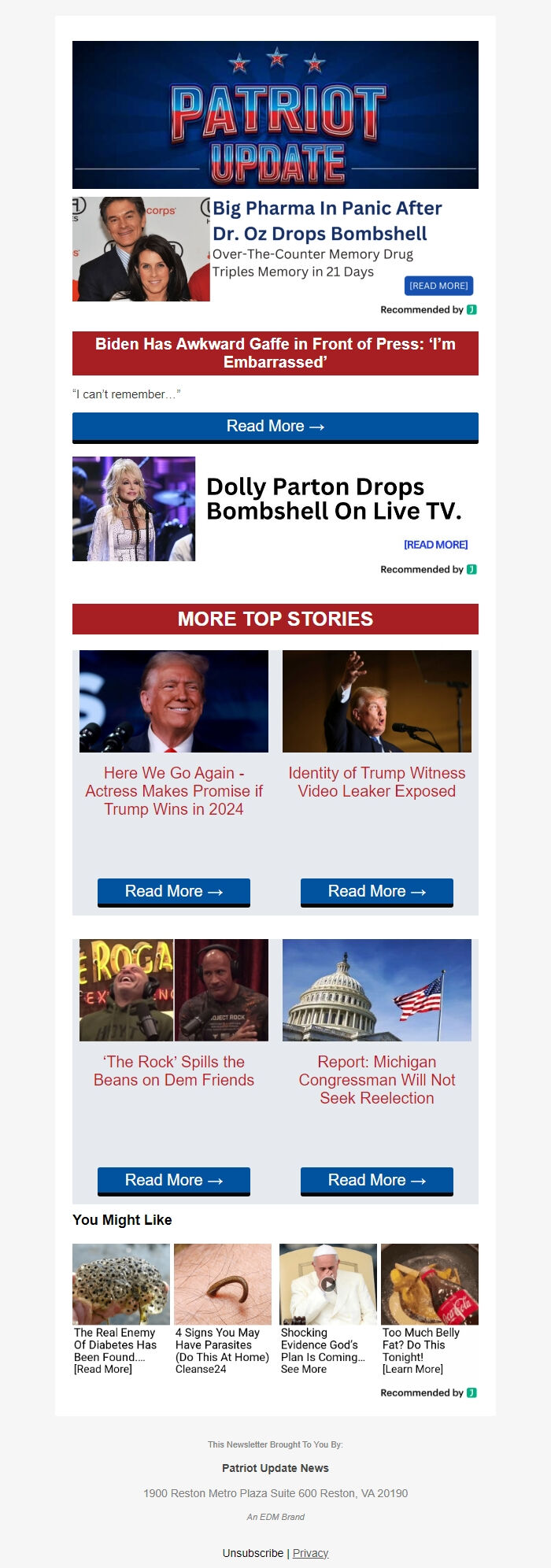Open the Dolly Parton performance photo

(134, 508)
